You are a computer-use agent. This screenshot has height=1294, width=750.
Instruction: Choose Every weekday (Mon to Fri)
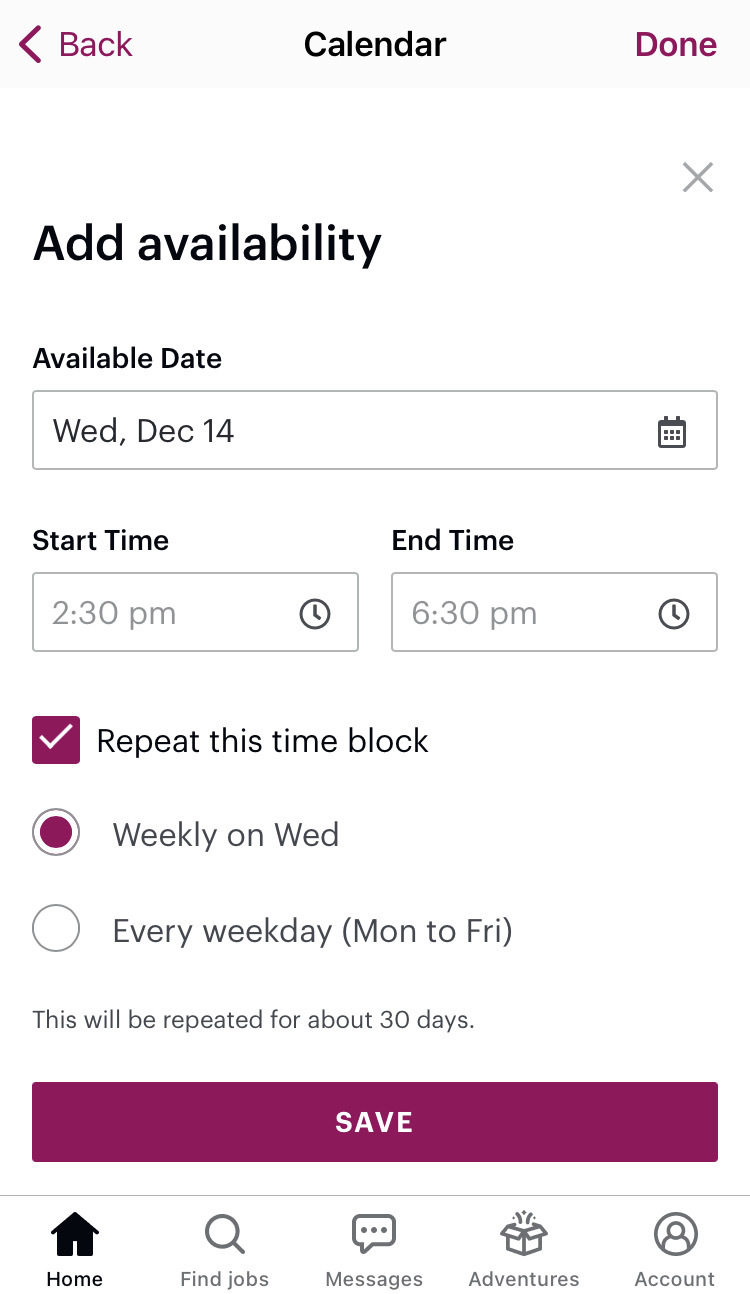56,929
